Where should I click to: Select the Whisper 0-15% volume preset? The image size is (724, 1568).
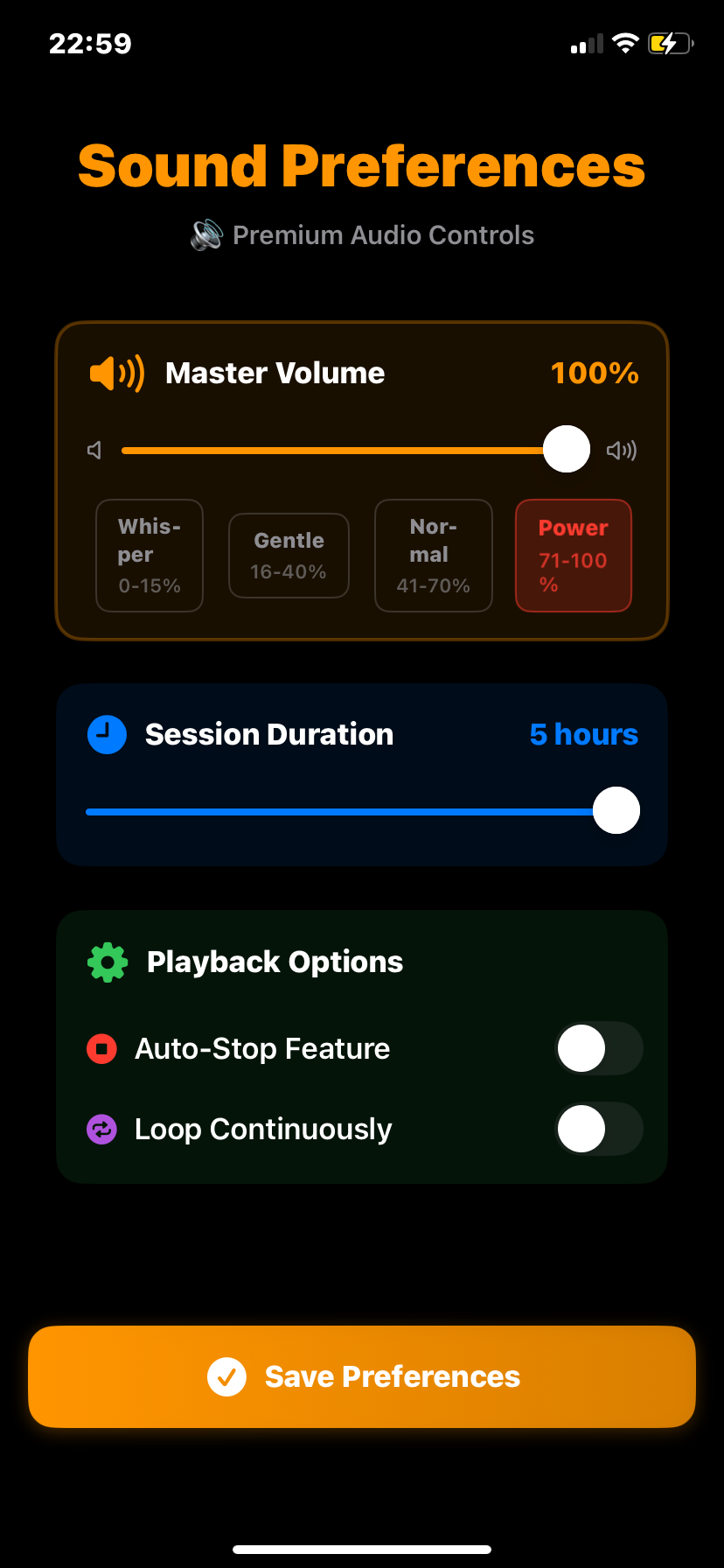pos(150,556)
